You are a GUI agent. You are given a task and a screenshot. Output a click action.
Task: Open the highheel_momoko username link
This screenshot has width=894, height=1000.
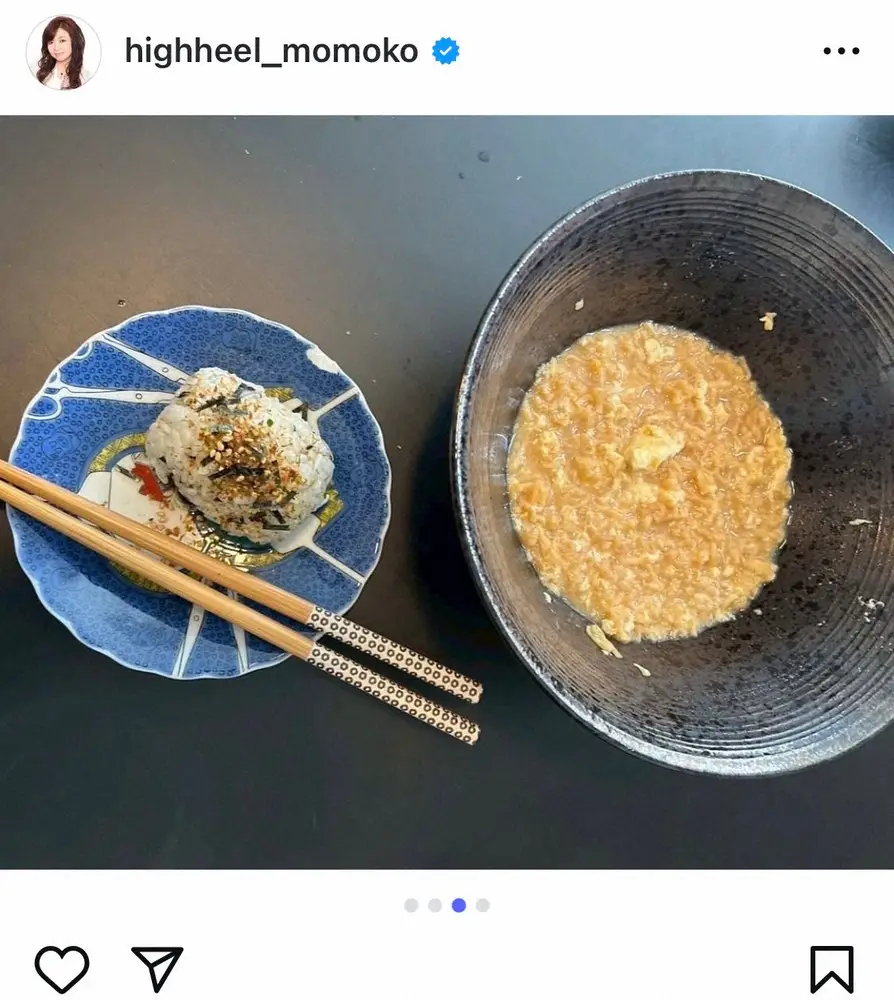(x=271, y=51)
